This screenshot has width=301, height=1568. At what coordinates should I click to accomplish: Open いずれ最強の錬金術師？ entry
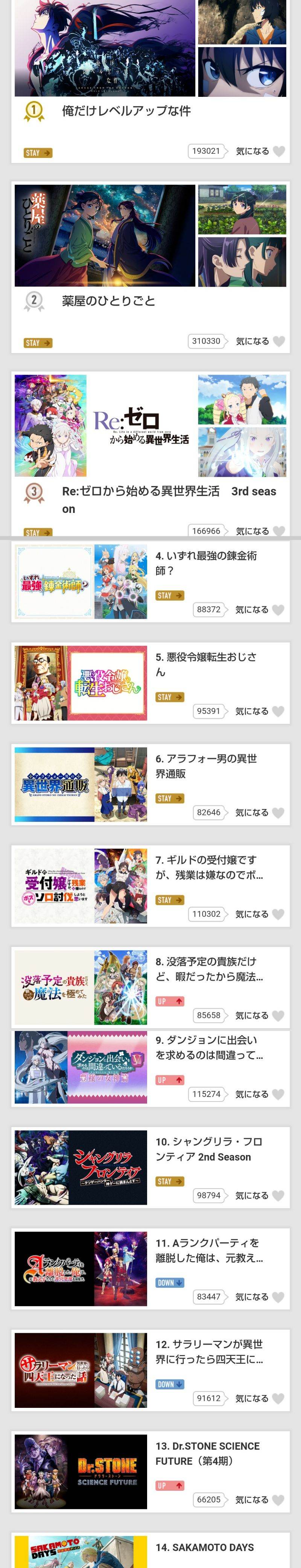[x=205, y=563]
